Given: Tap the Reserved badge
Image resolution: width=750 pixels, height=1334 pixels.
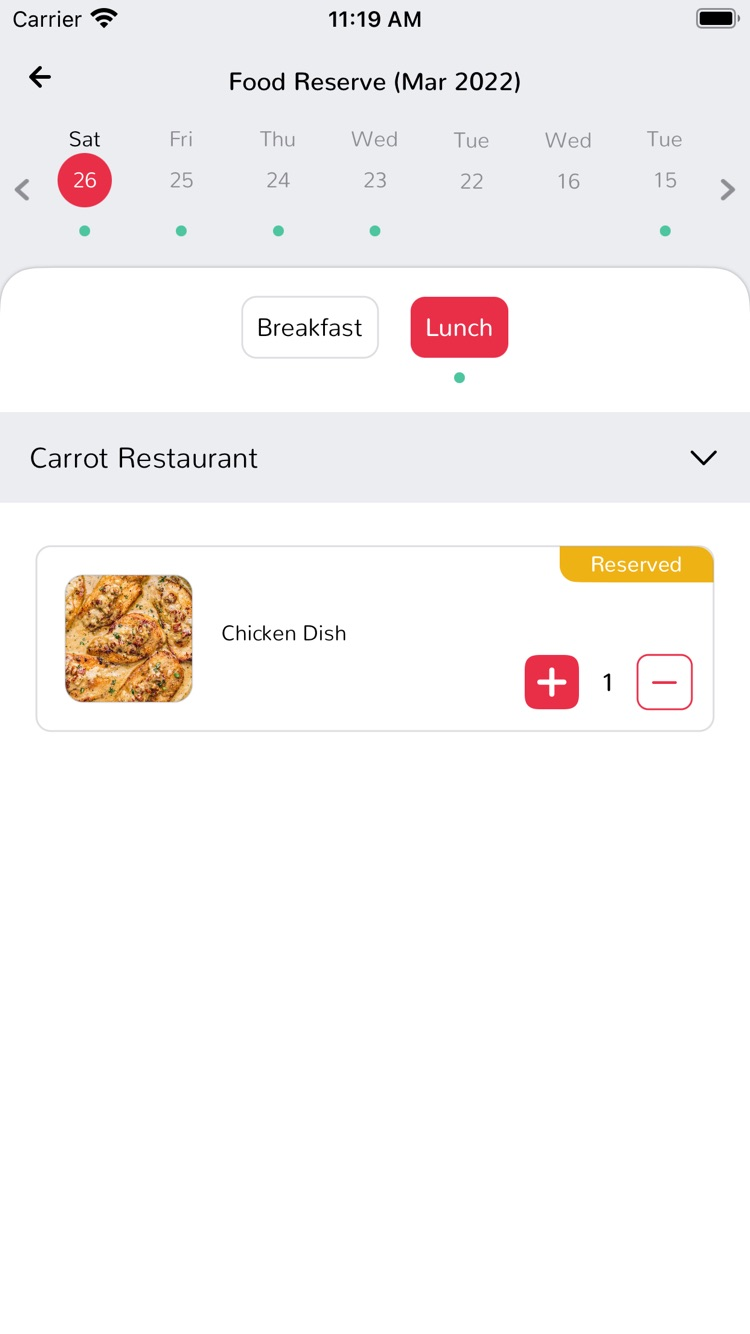Looking at the screenshot, I should (x=636, y=564).
